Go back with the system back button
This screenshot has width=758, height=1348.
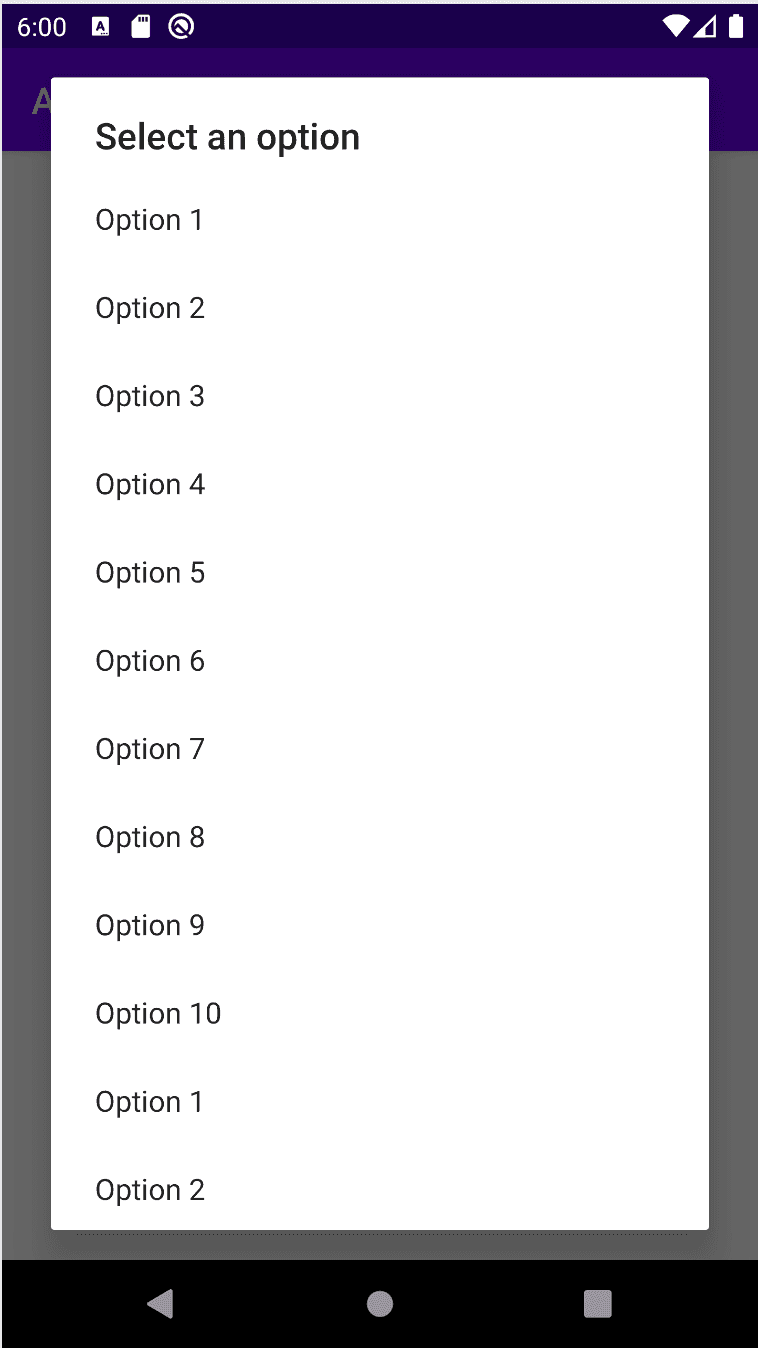161,1303
